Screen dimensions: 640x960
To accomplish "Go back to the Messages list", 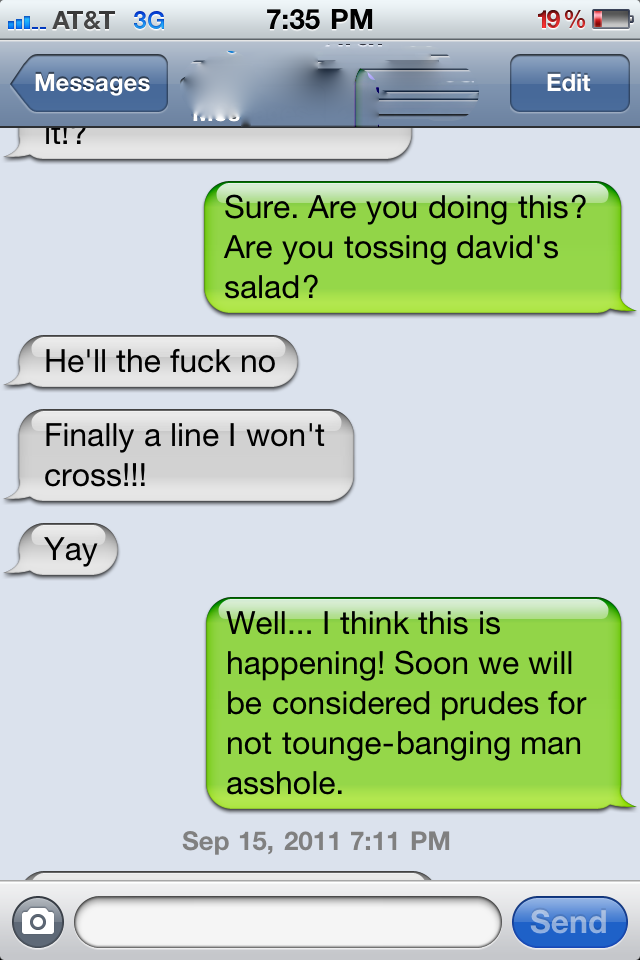I will click(90, 83).
